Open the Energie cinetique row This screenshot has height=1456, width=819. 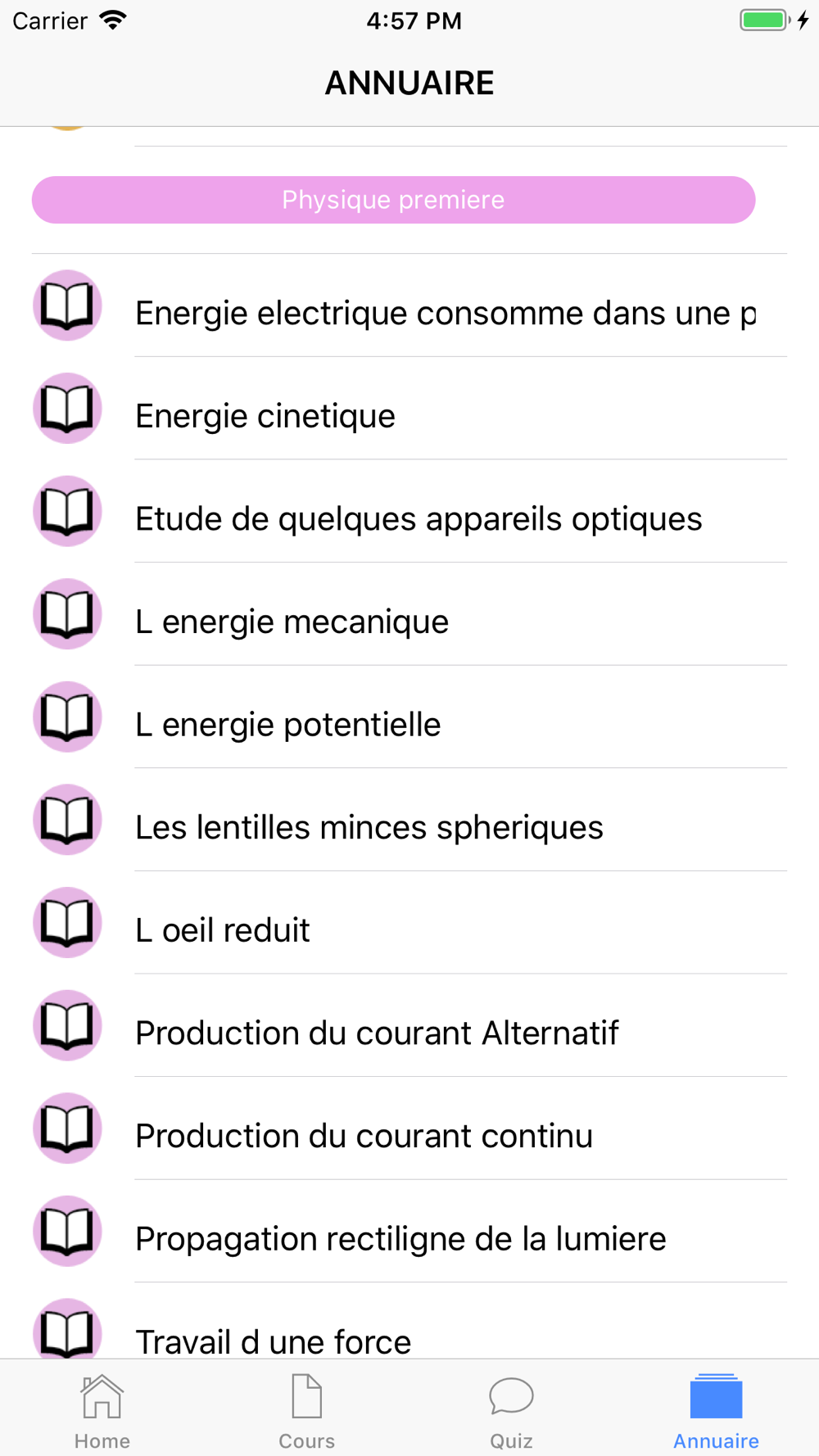409,409
